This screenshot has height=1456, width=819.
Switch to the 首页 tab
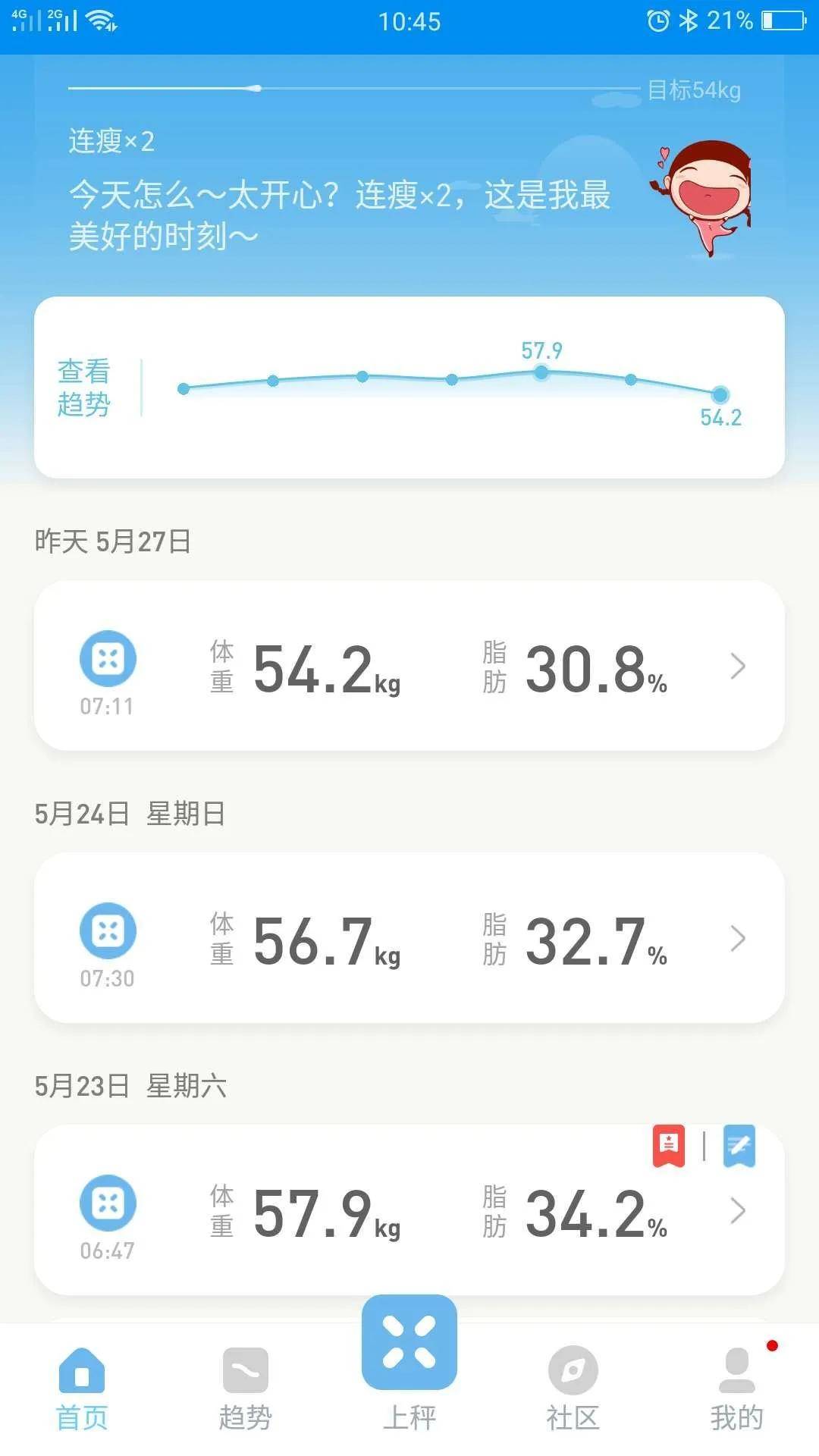click(82, 1389)
